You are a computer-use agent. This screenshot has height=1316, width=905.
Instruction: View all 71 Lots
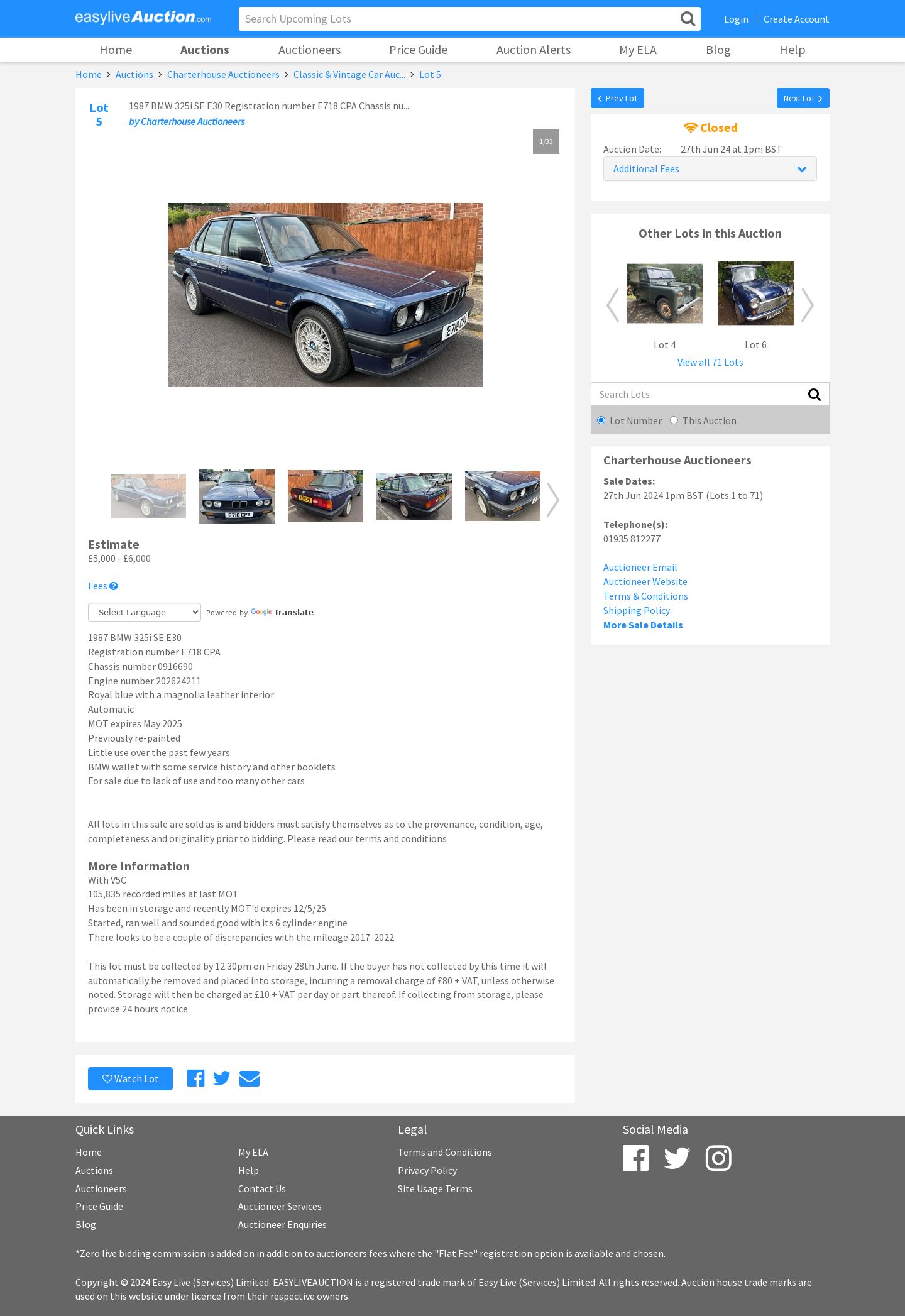coord(710,363)
